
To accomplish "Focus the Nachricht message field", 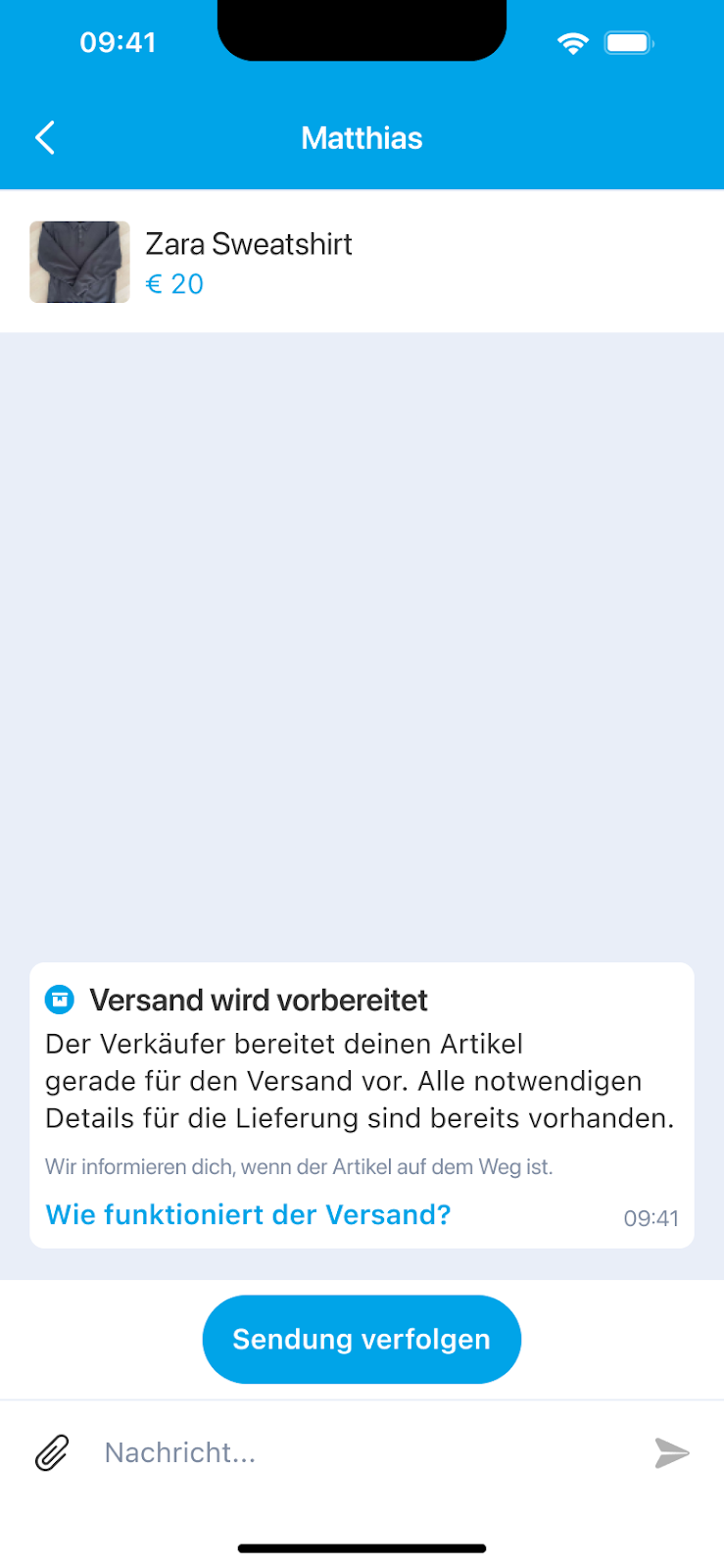I will pos(362,1452).
